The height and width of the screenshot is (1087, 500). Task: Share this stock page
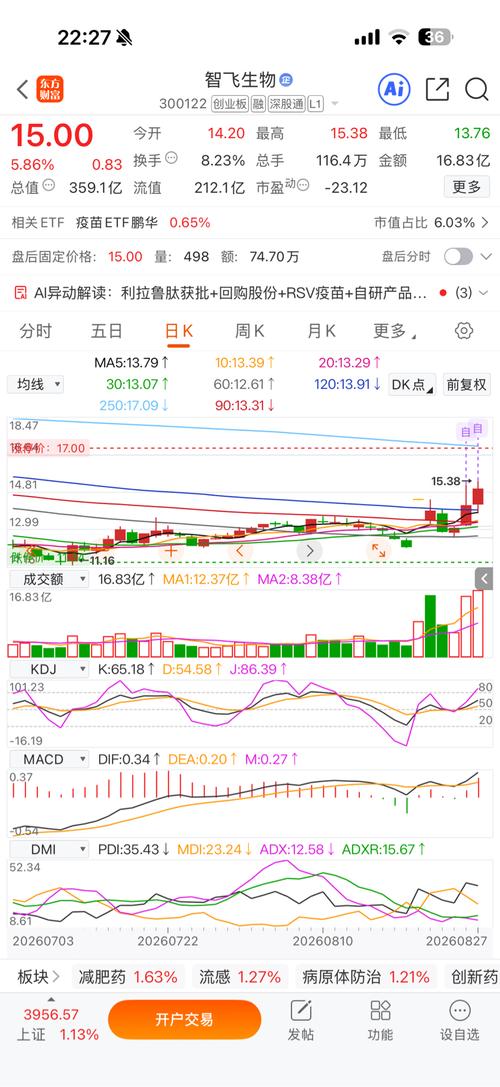click(x=437, y=89)
